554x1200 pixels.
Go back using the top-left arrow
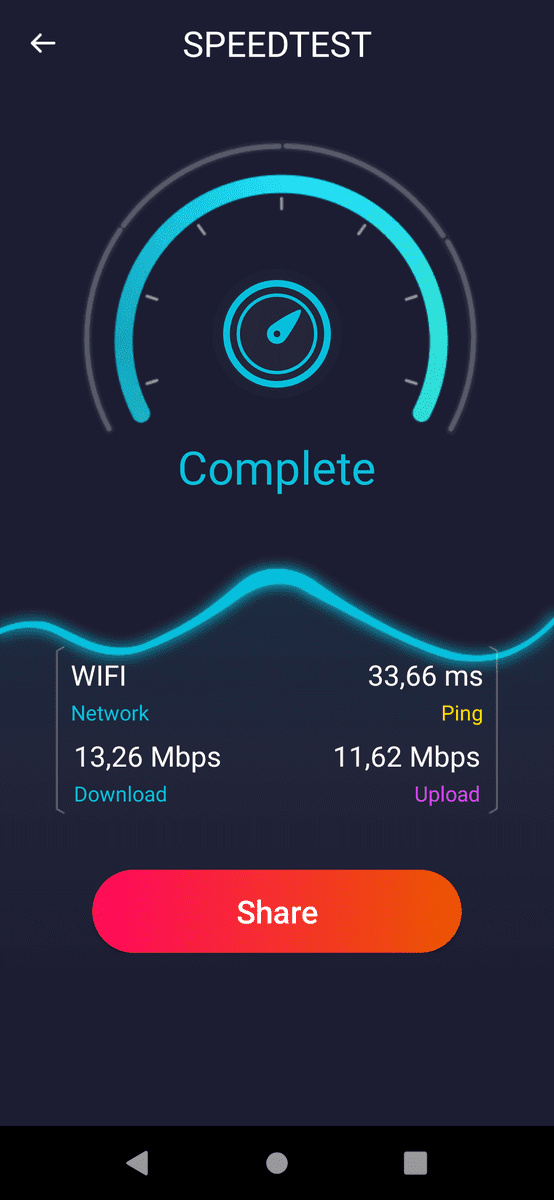pyautogui.click(x=43, y=43)
